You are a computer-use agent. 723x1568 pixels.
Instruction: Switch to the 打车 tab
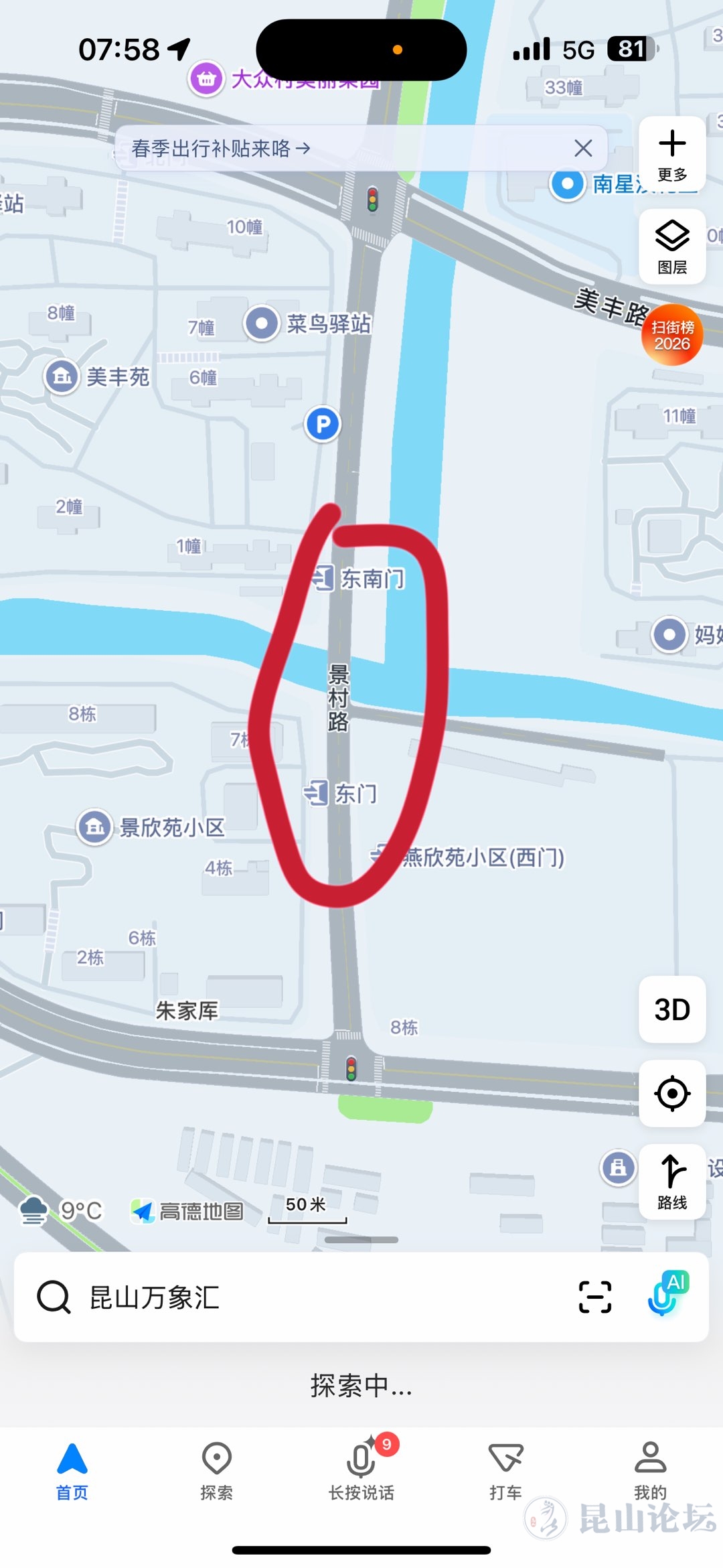pyautogui.click(x=505, y=1470)
